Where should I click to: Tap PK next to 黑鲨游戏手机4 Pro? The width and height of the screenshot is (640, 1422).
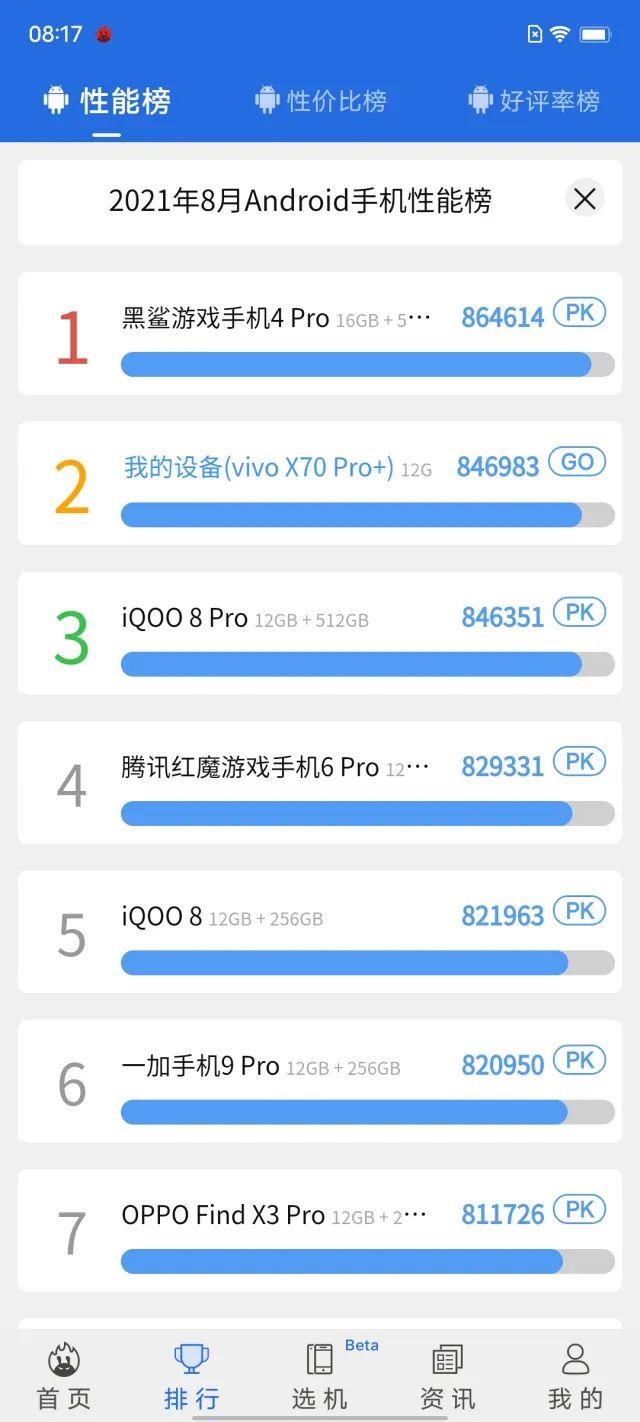pyautogui.click(x=580, y=313)
